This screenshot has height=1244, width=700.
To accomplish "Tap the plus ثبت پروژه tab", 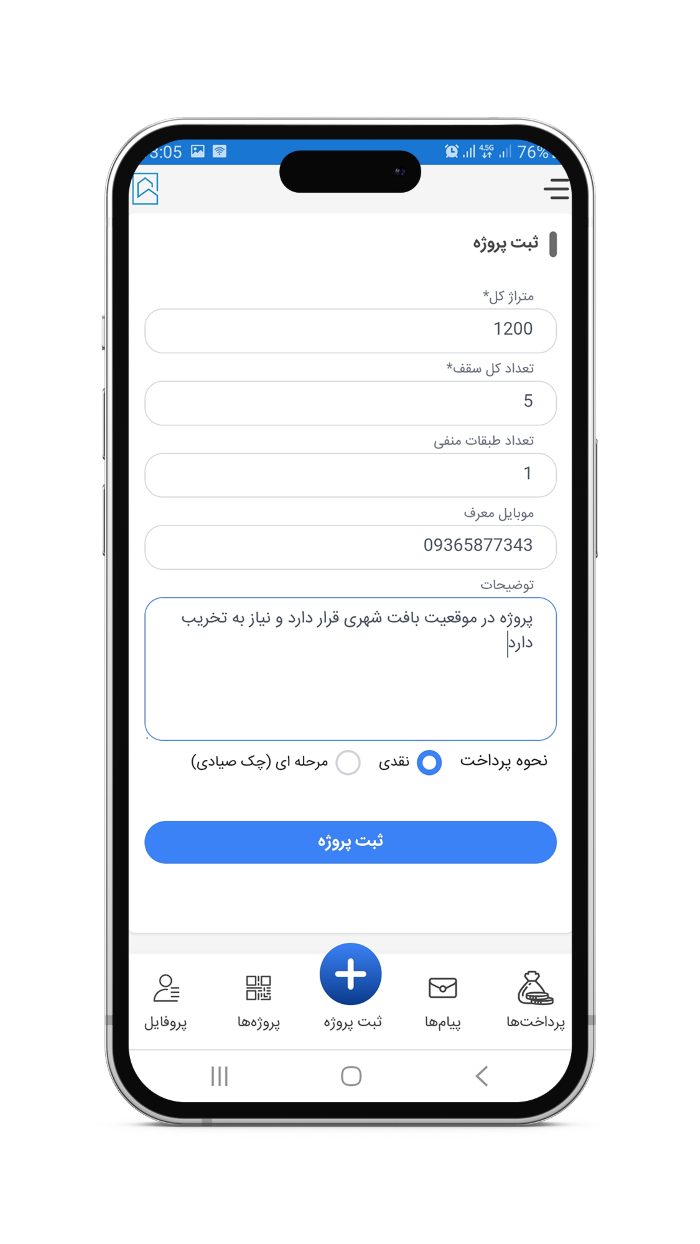I will [x=351, y=975].
